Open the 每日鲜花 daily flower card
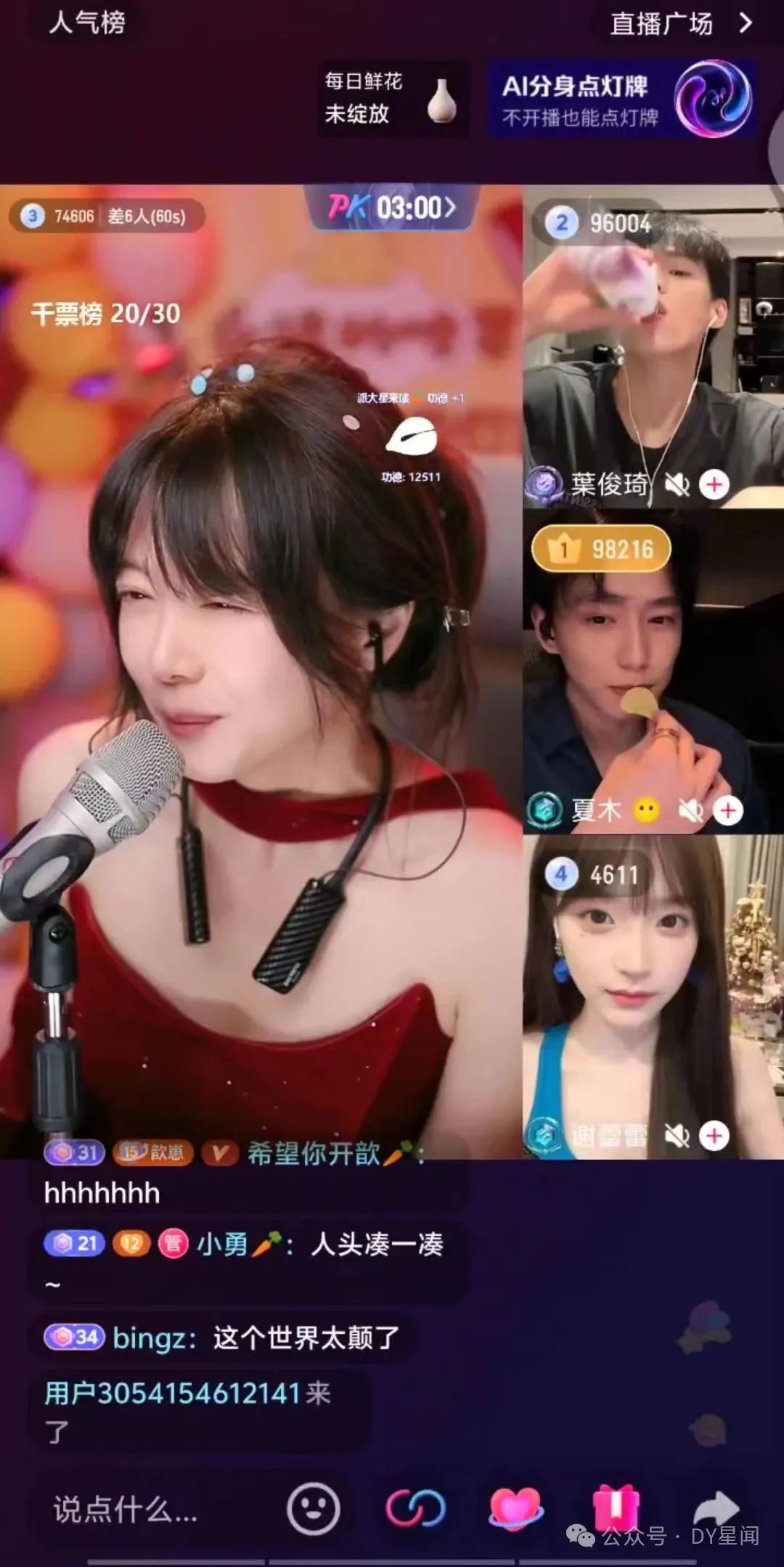Image resolution: width=784 pixels, height=1567 pixels. [x=392, y=98]
